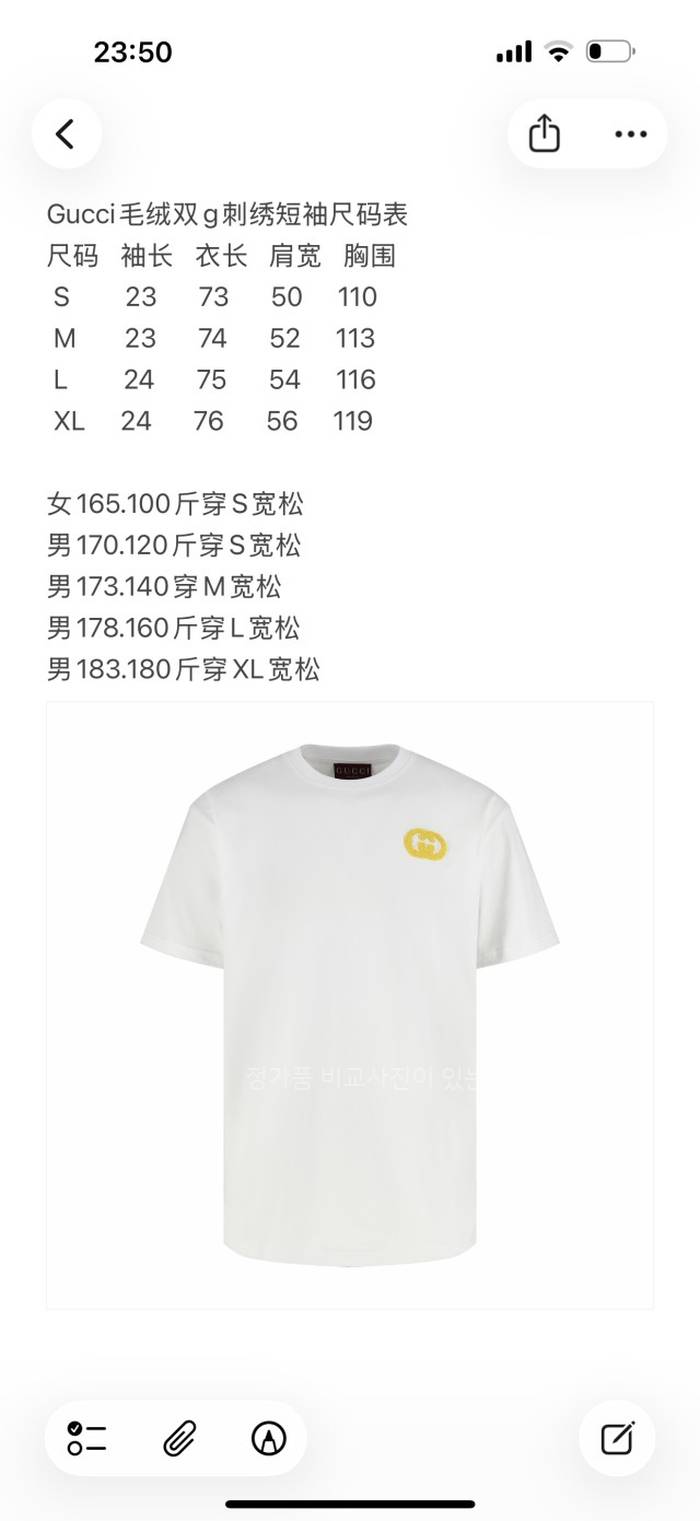Add a checklist to the note
The height and width of the screenshot is (1521, 700).
(88, 1438)
